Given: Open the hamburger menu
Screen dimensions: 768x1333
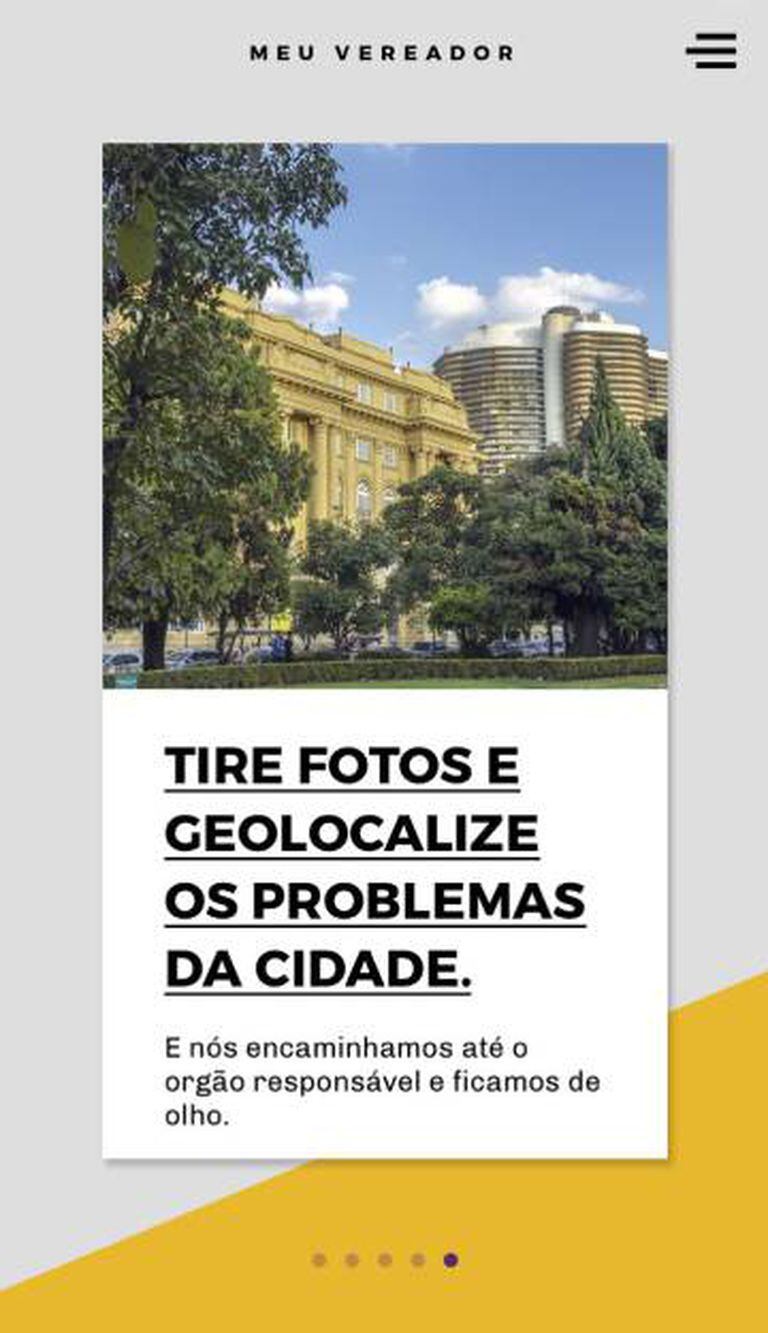Looking at the screenshot, I should click(711, 51).
